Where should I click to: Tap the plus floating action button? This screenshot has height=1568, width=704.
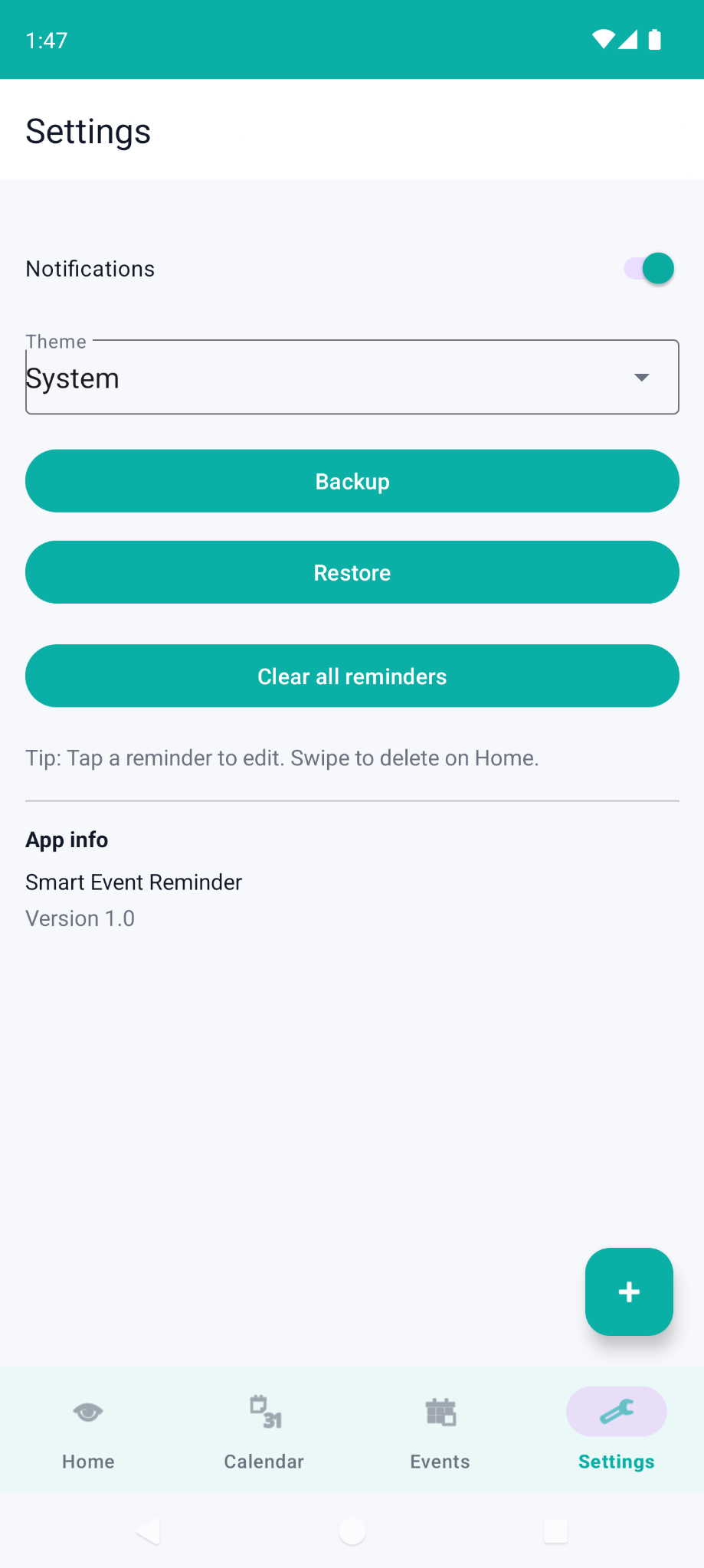coord(628,1291)
